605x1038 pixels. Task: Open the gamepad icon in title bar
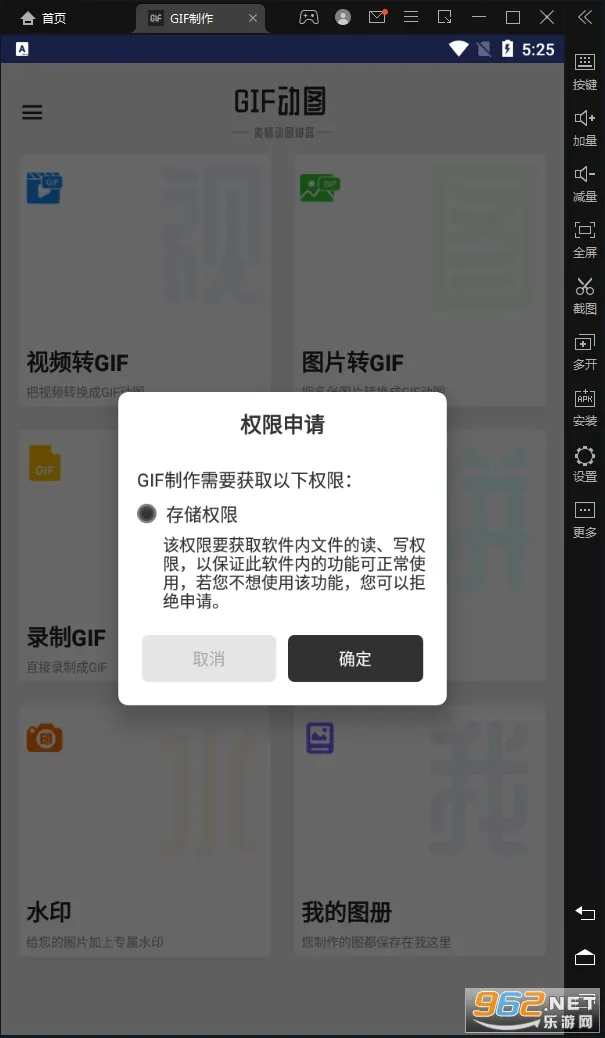coord(308,17)
